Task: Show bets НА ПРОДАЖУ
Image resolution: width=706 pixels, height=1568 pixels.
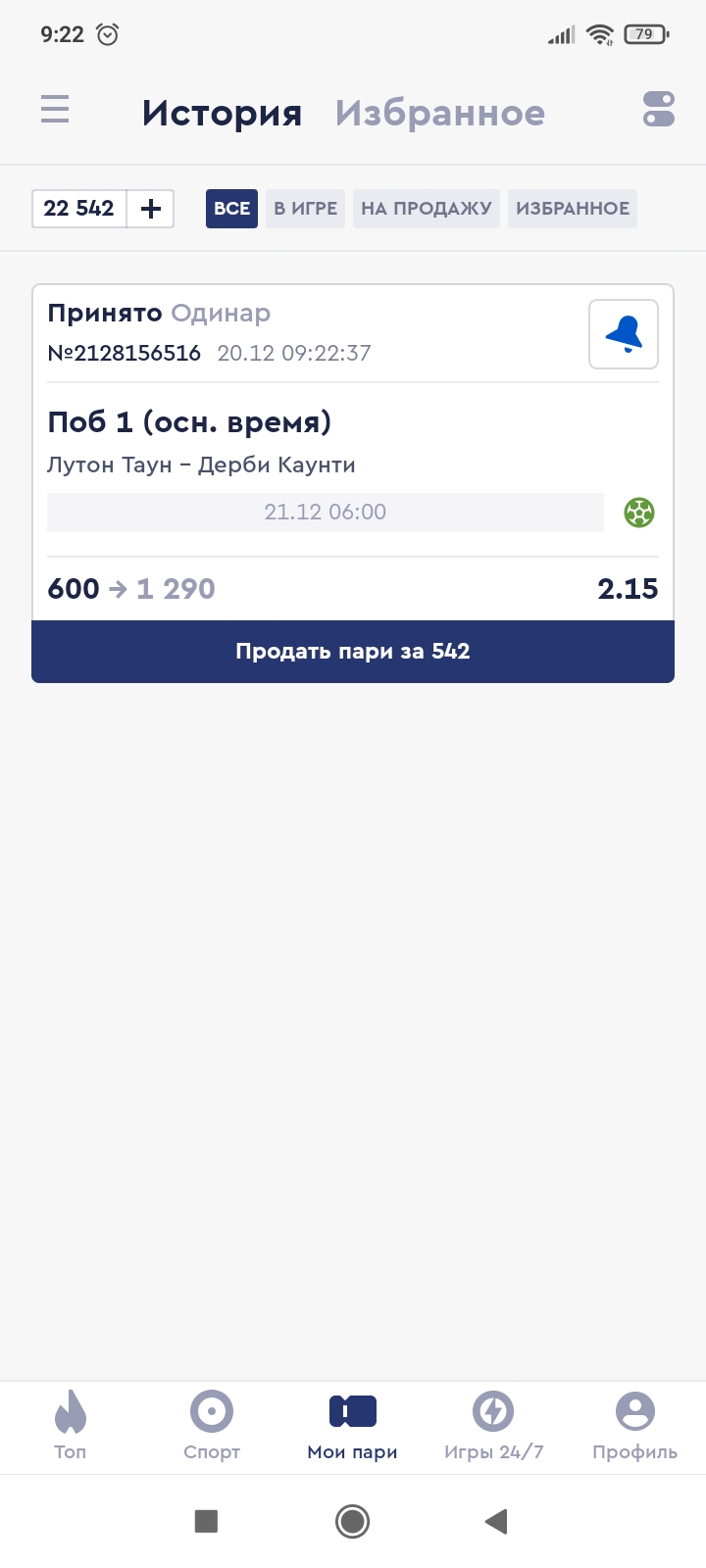Action: [x=426, y=209]
